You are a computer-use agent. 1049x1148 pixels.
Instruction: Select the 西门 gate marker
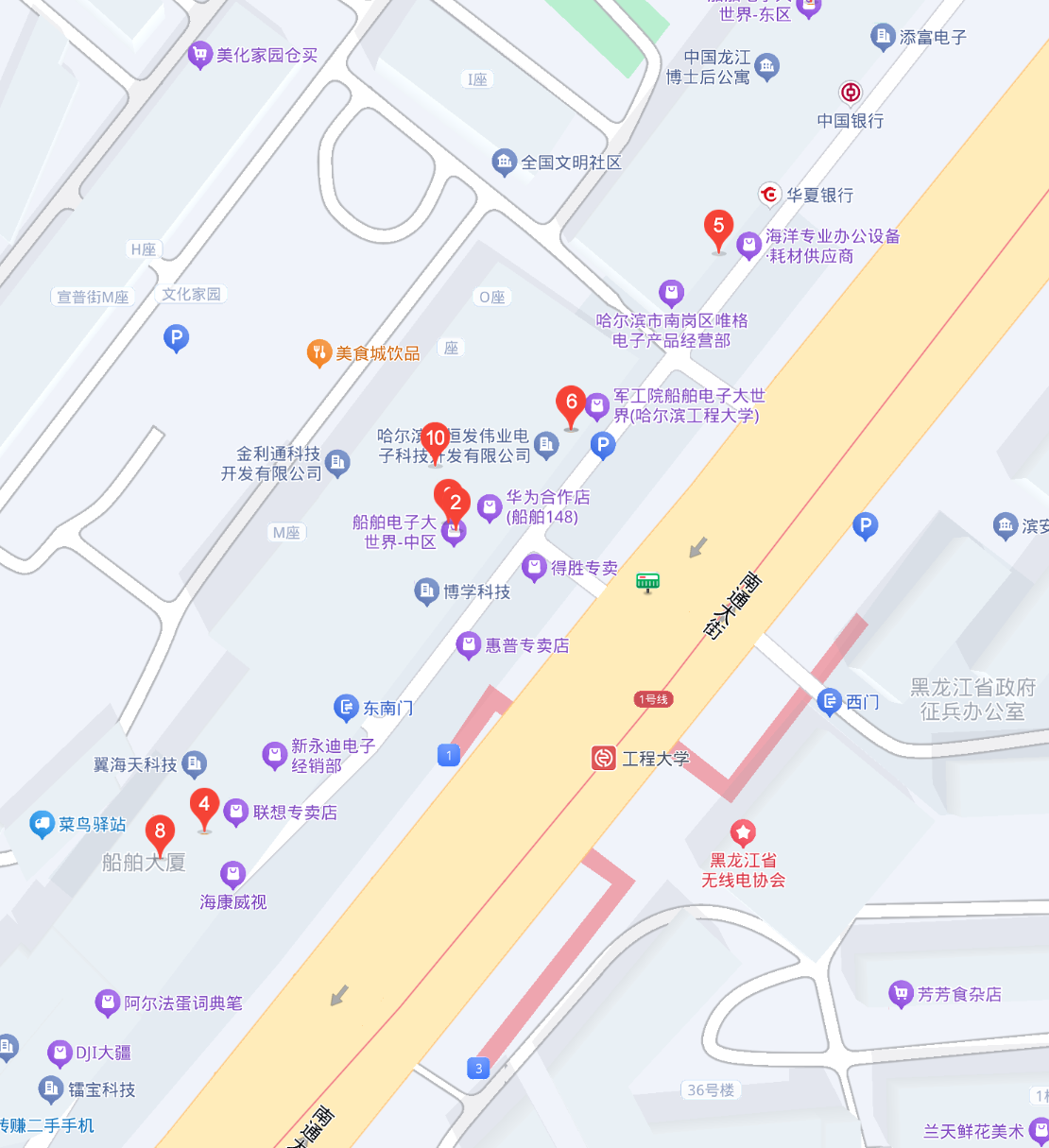829,701
